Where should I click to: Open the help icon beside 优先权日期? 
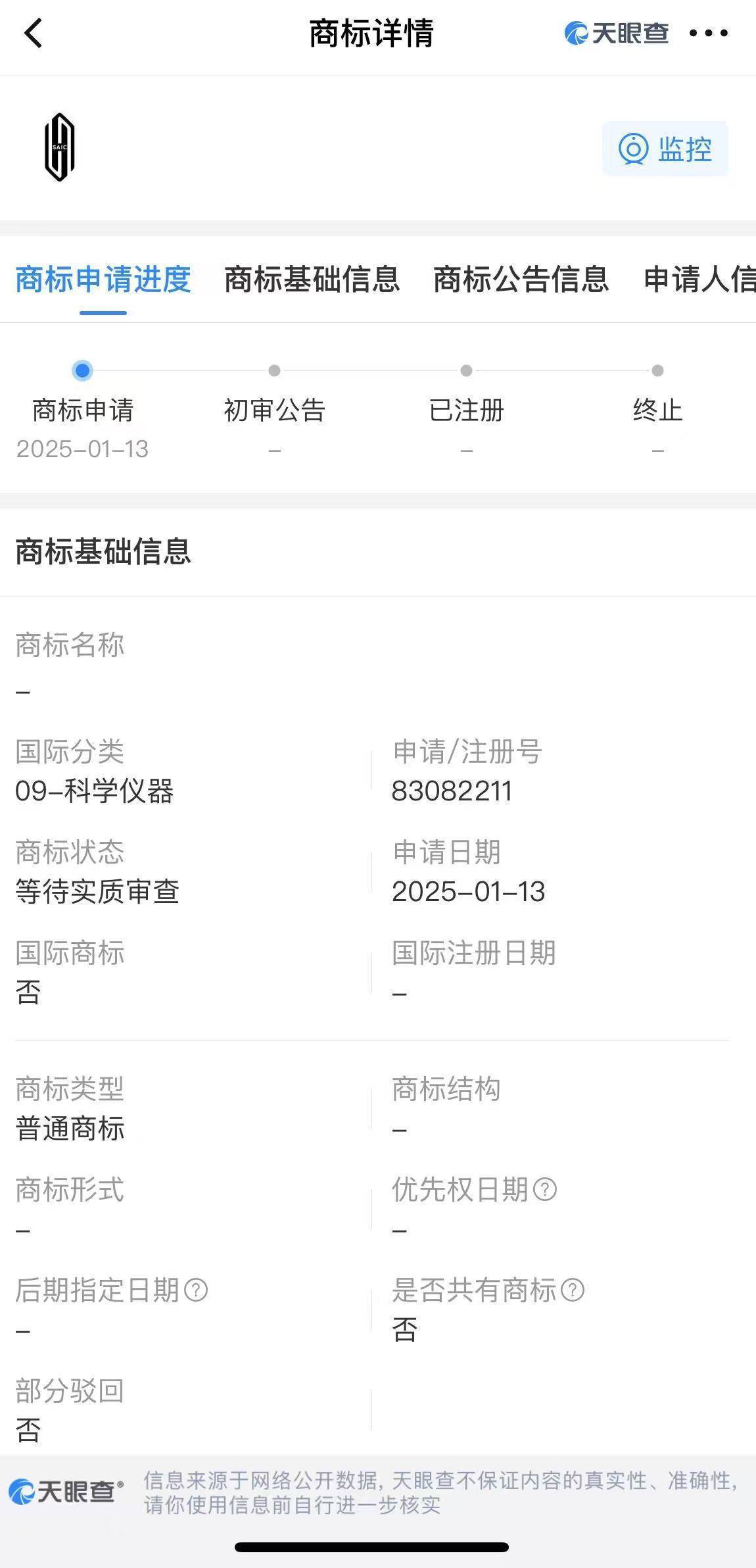click(545, 1189)
